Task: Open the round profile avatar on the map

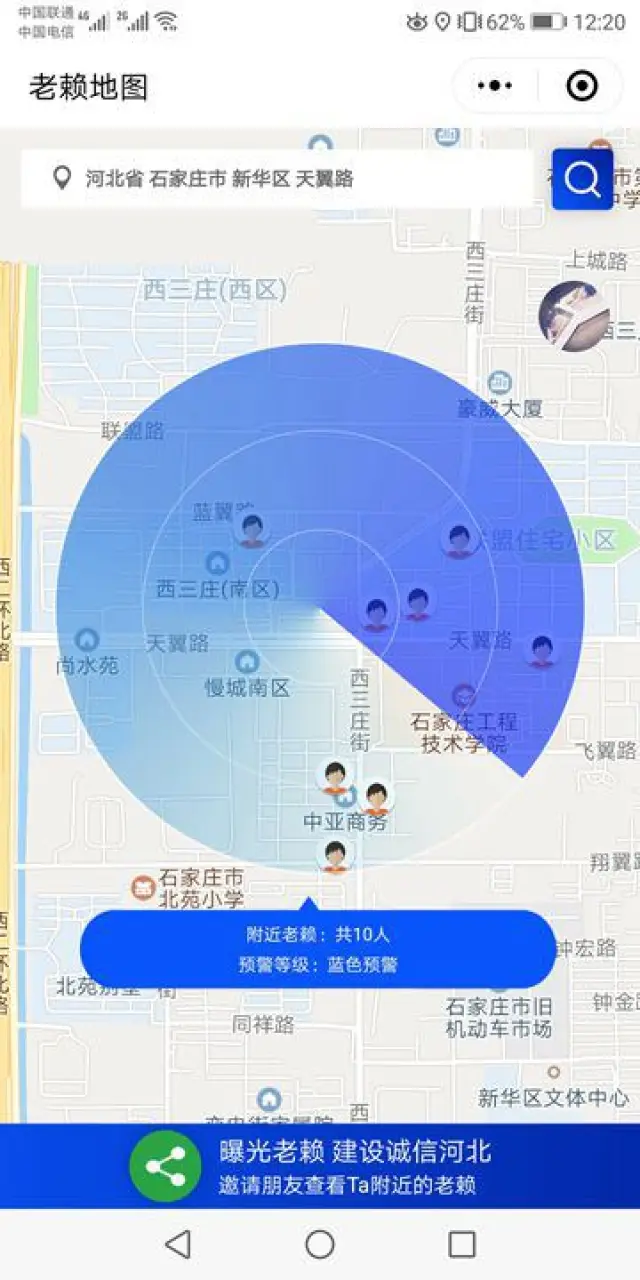Action: [574, 316]
